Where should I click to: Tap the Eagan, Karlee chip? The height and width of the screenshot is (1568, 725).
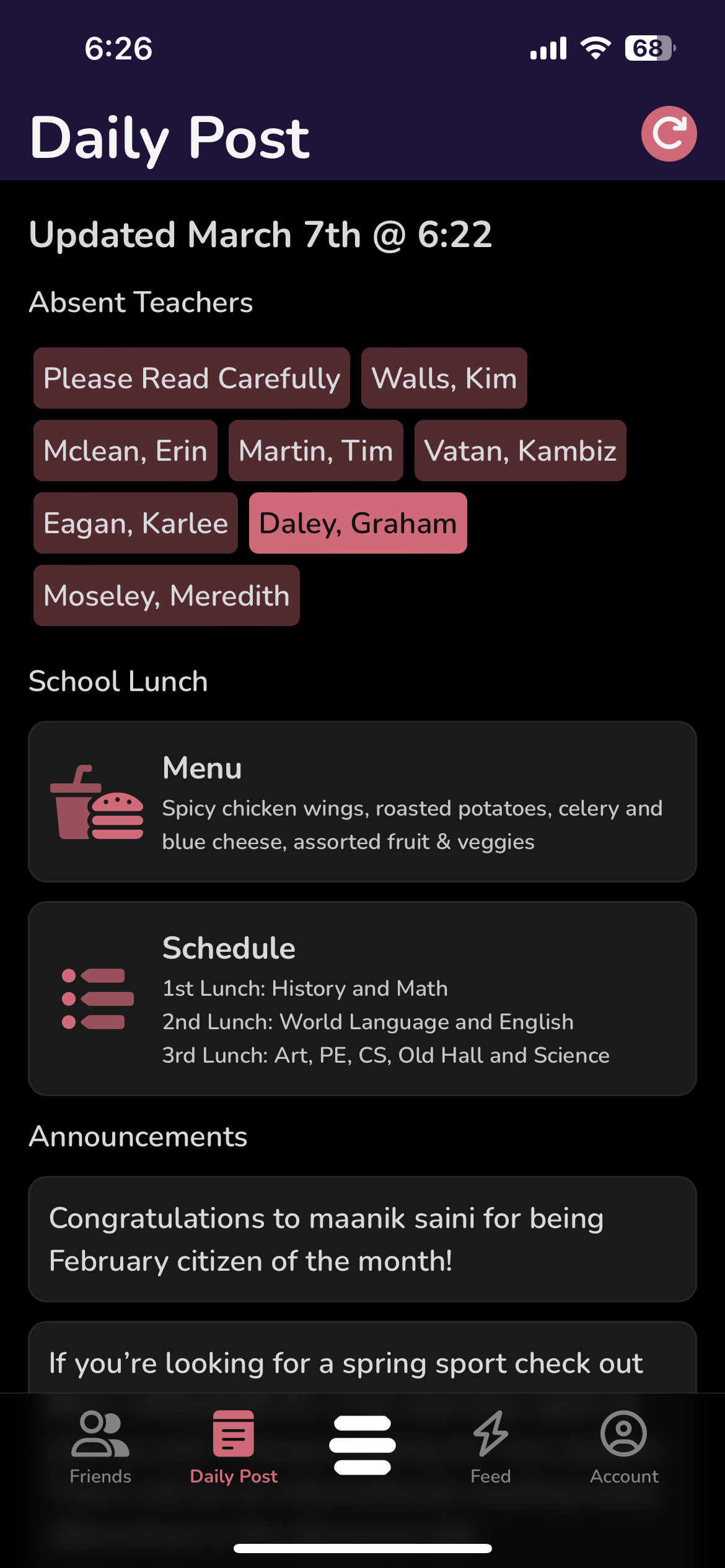tap(136, 523)
